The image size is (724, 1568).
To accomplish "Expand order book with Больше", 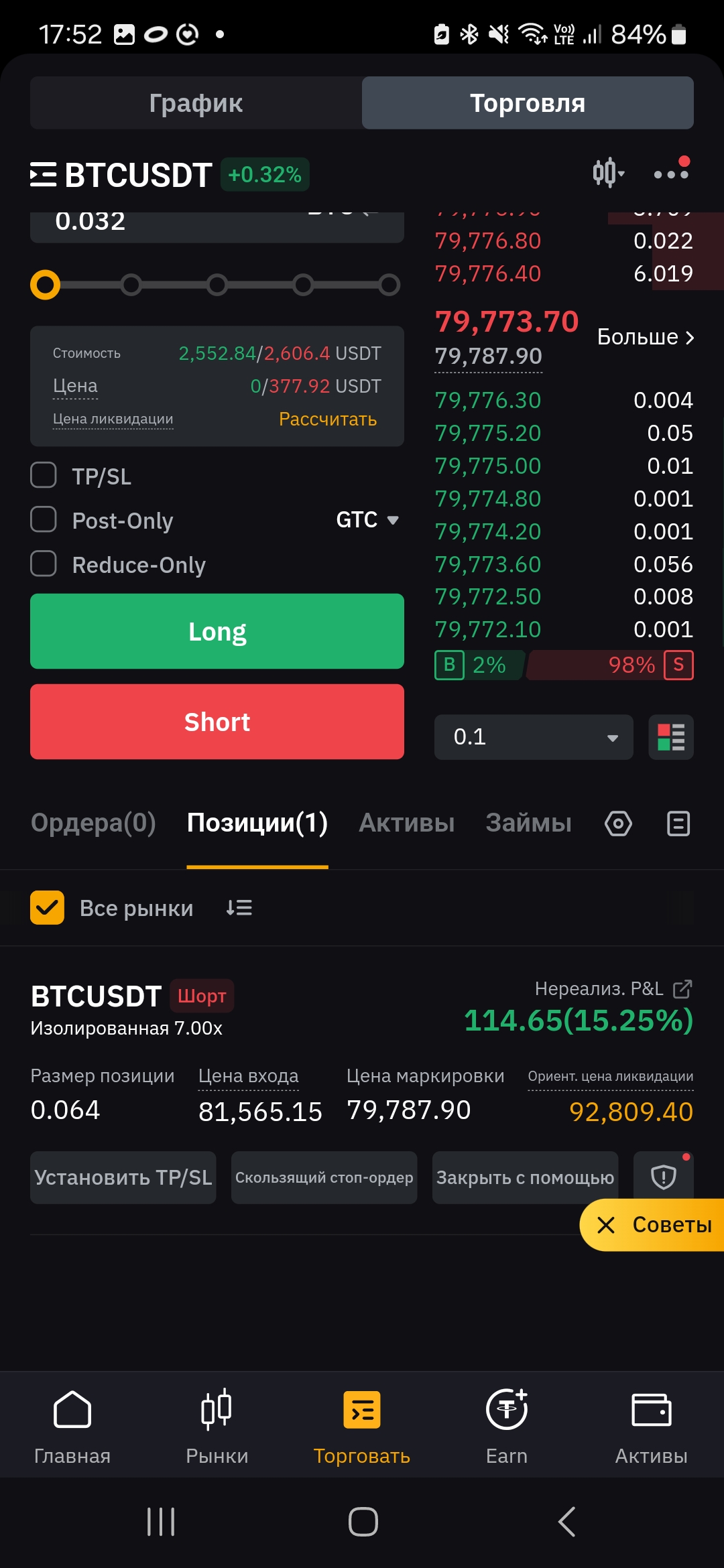I will (x=646, y=336).
